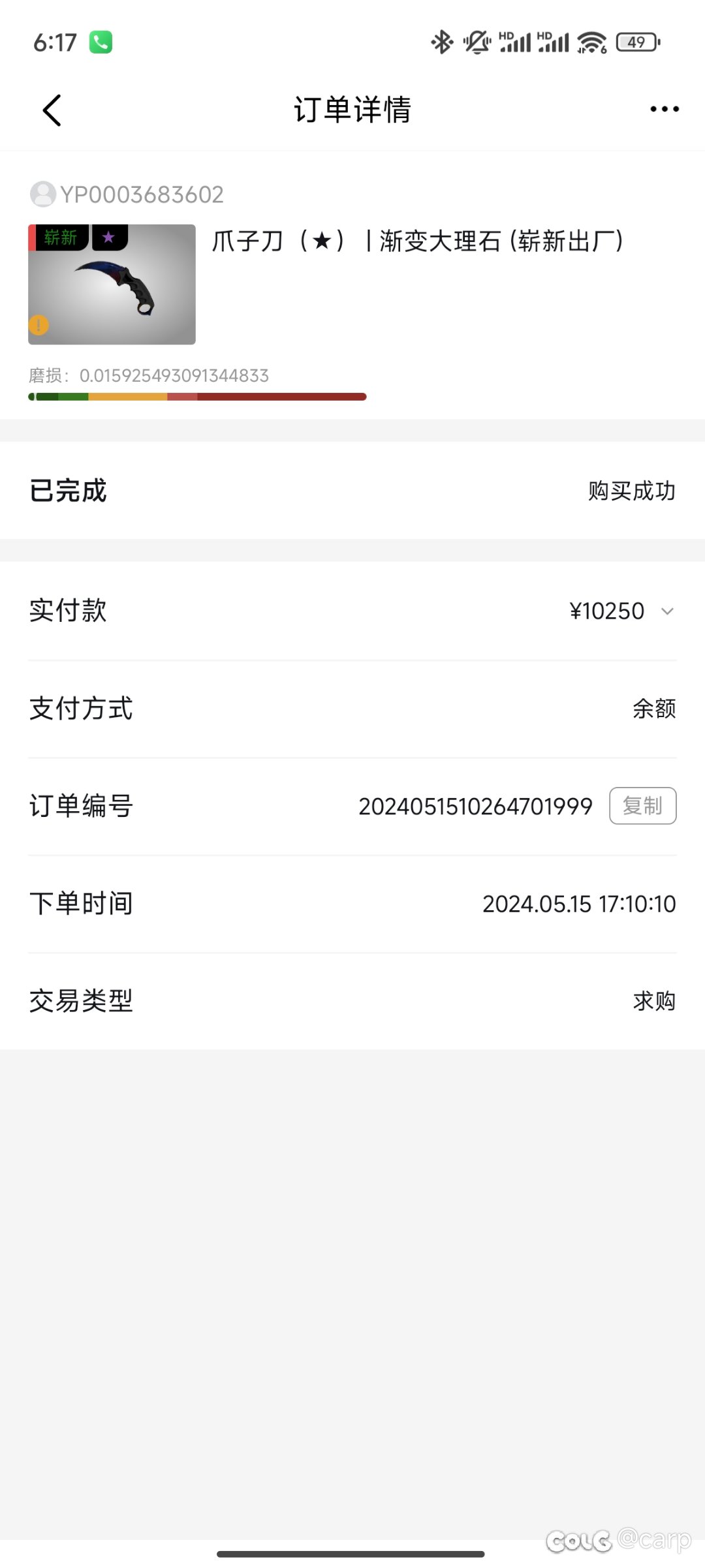Viewport: 705px width, 1568px height.
Task: Copy the order number with 复制
Action: click(x=642, y=806)
